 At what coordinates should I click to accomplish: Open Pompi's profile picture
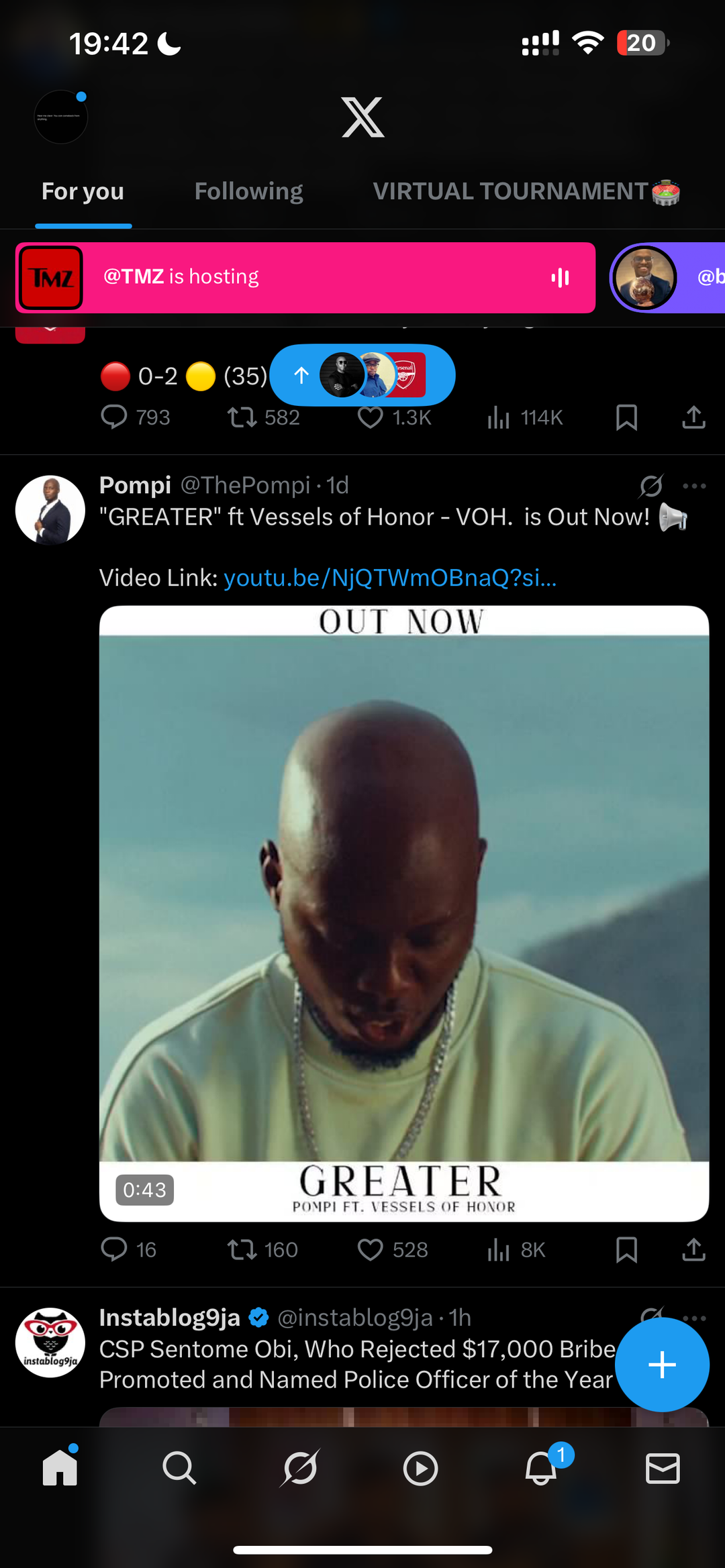coord(50,510)
